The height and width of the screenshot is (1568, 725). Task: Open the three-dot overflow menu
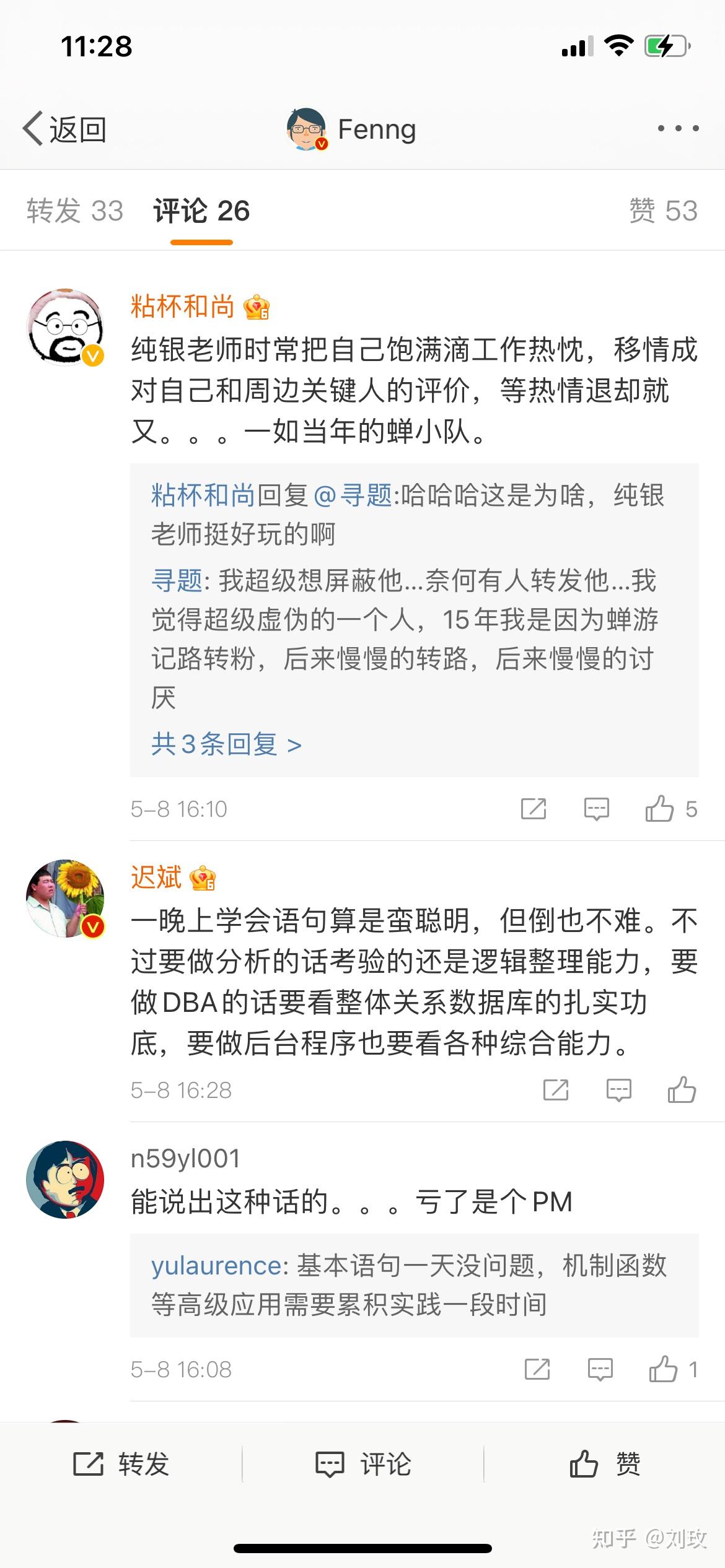678,129
